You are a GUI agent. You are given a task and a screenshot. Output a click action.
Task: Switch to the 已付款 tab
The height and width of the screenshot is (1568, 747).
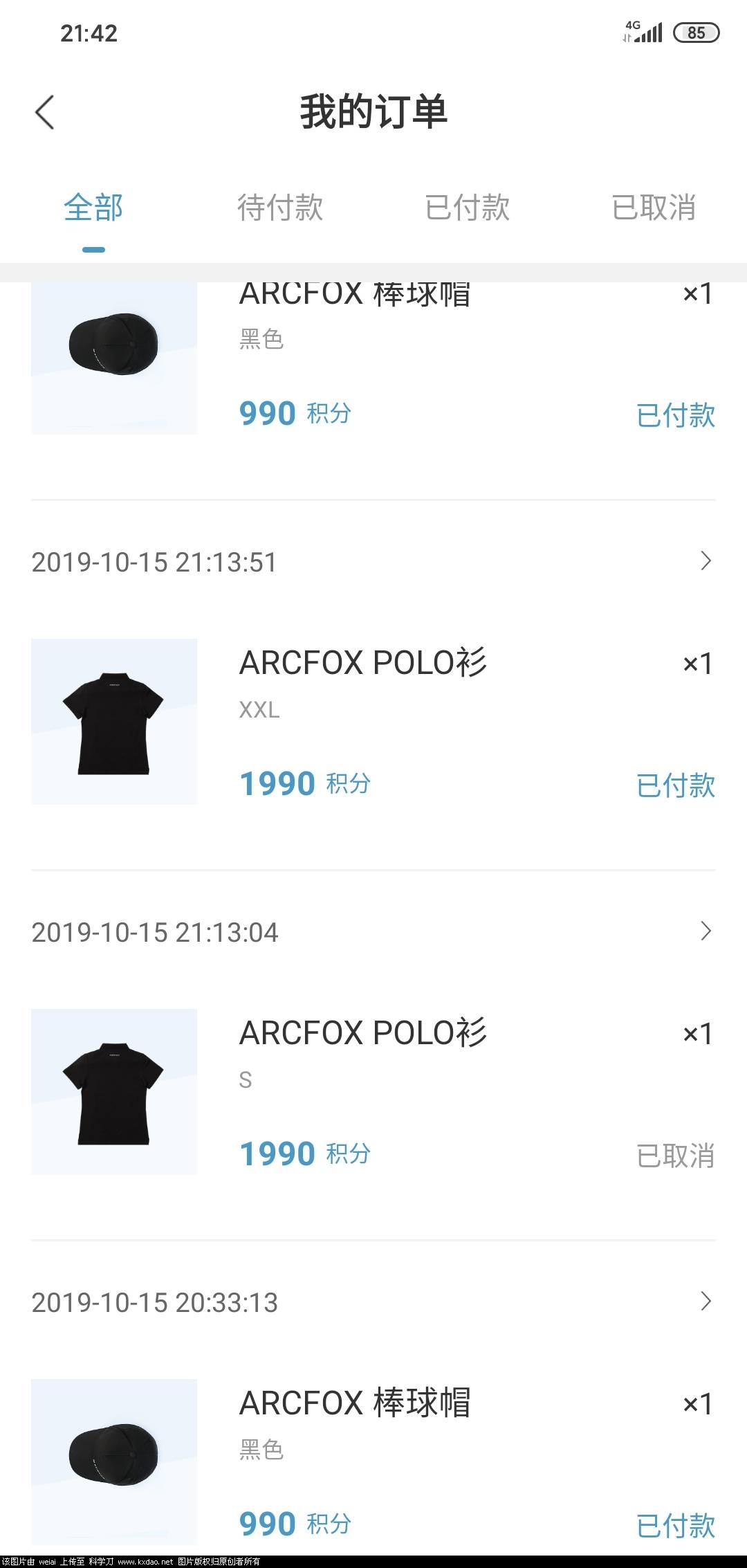point(468,207)
